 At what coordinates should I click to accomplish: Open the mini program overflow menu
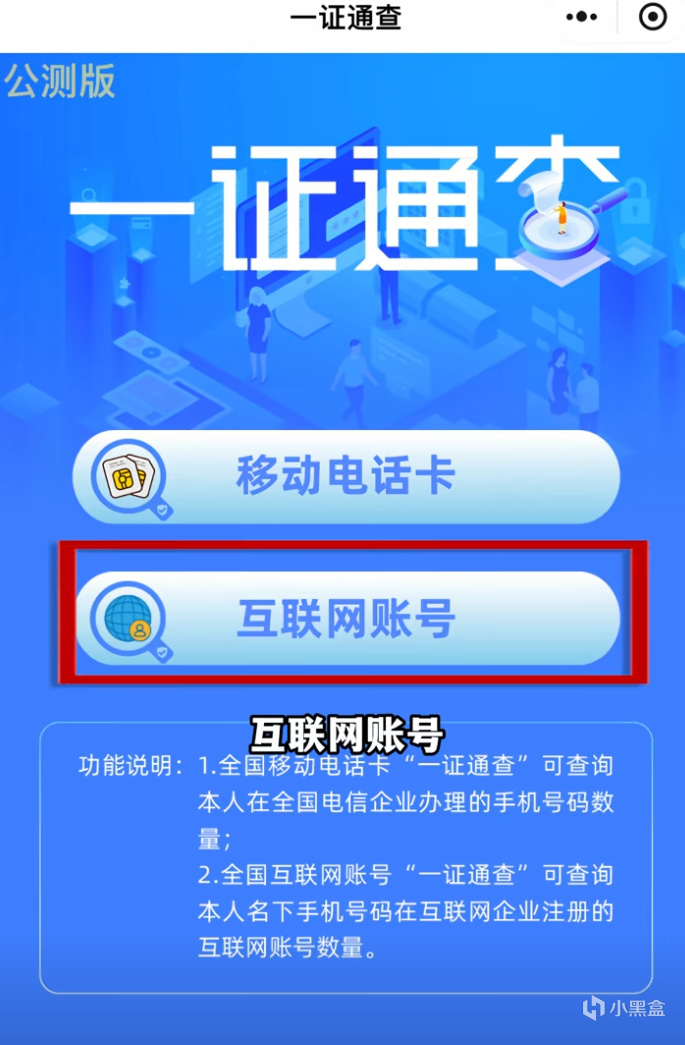pos(581,17)
